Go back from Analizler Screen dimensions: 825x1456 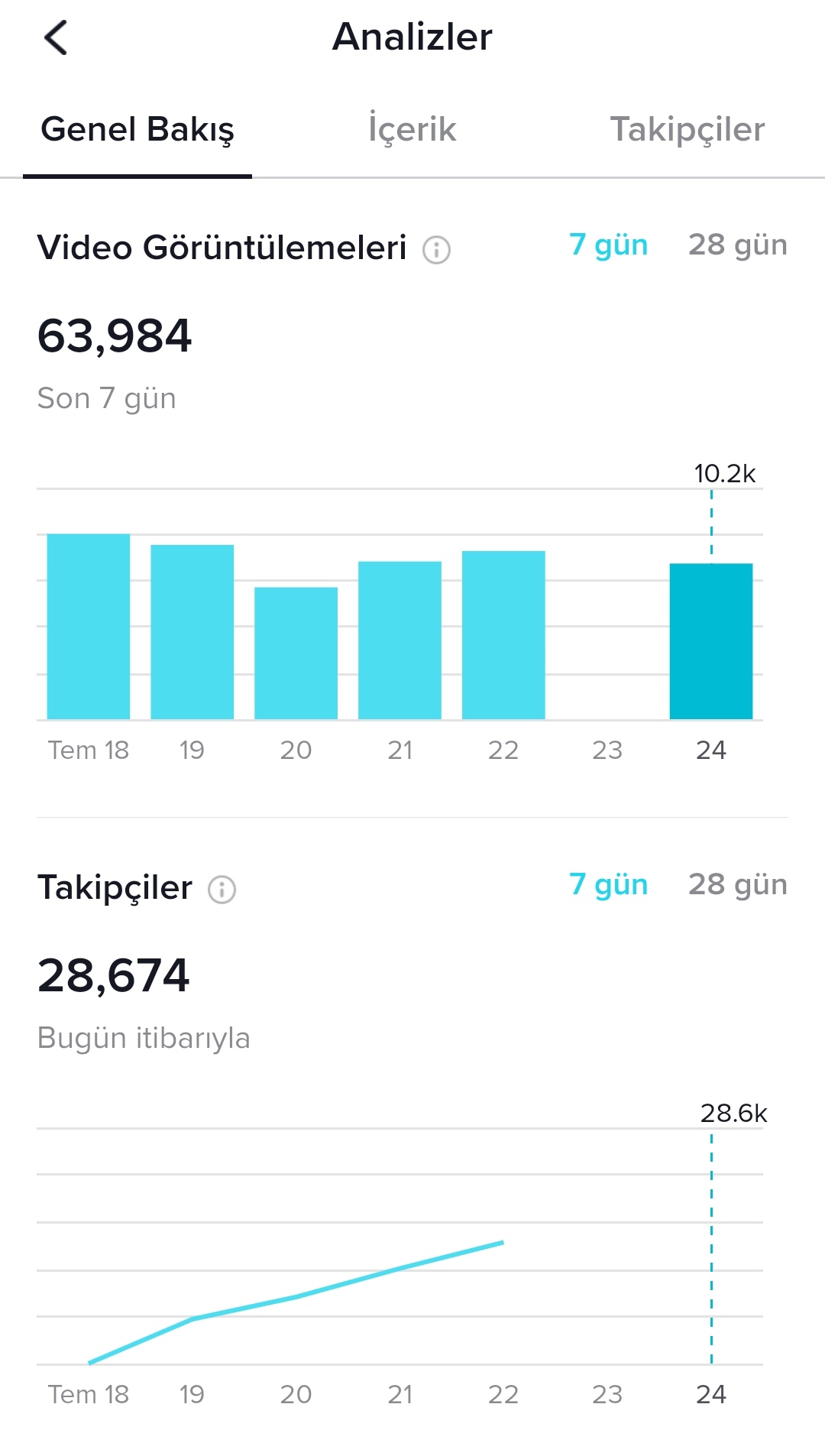(x=56, y=37)
